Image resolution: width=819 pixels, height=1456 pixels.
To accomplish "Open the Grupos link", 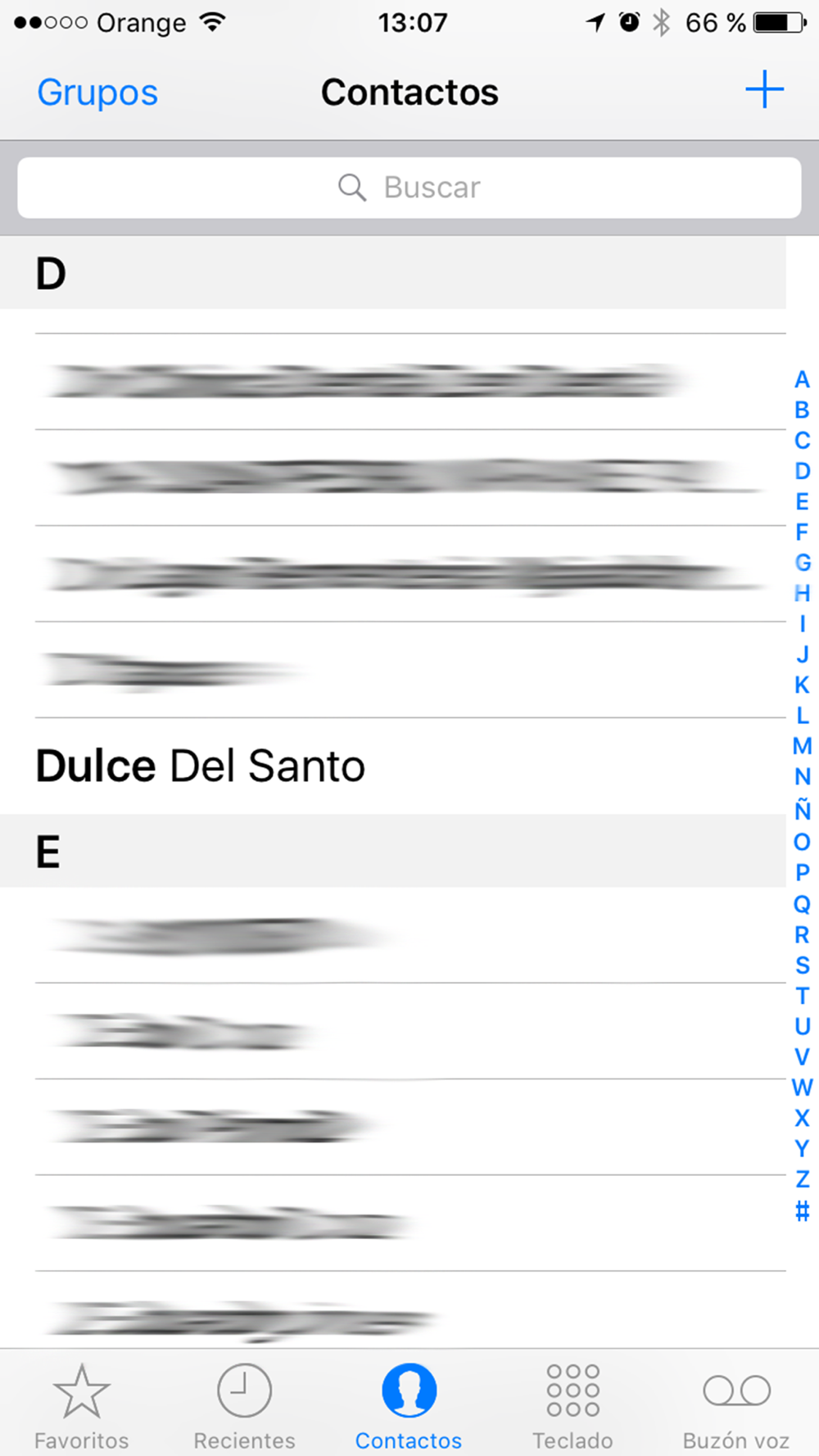I will tap(97, 93).
